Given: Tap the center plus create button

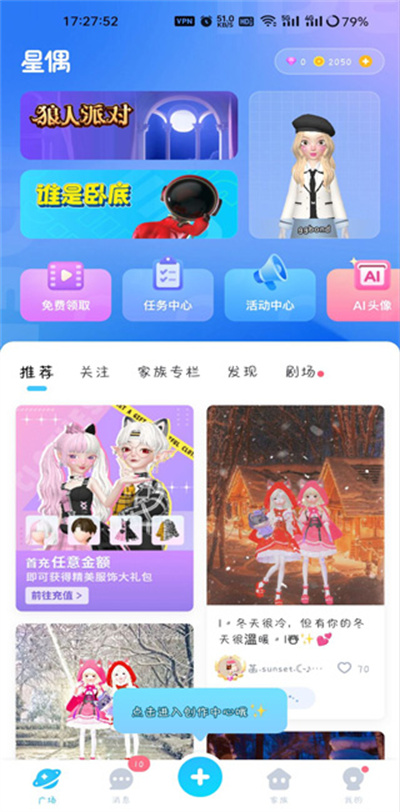Looking at the screenshot, I should click(200, 777).
